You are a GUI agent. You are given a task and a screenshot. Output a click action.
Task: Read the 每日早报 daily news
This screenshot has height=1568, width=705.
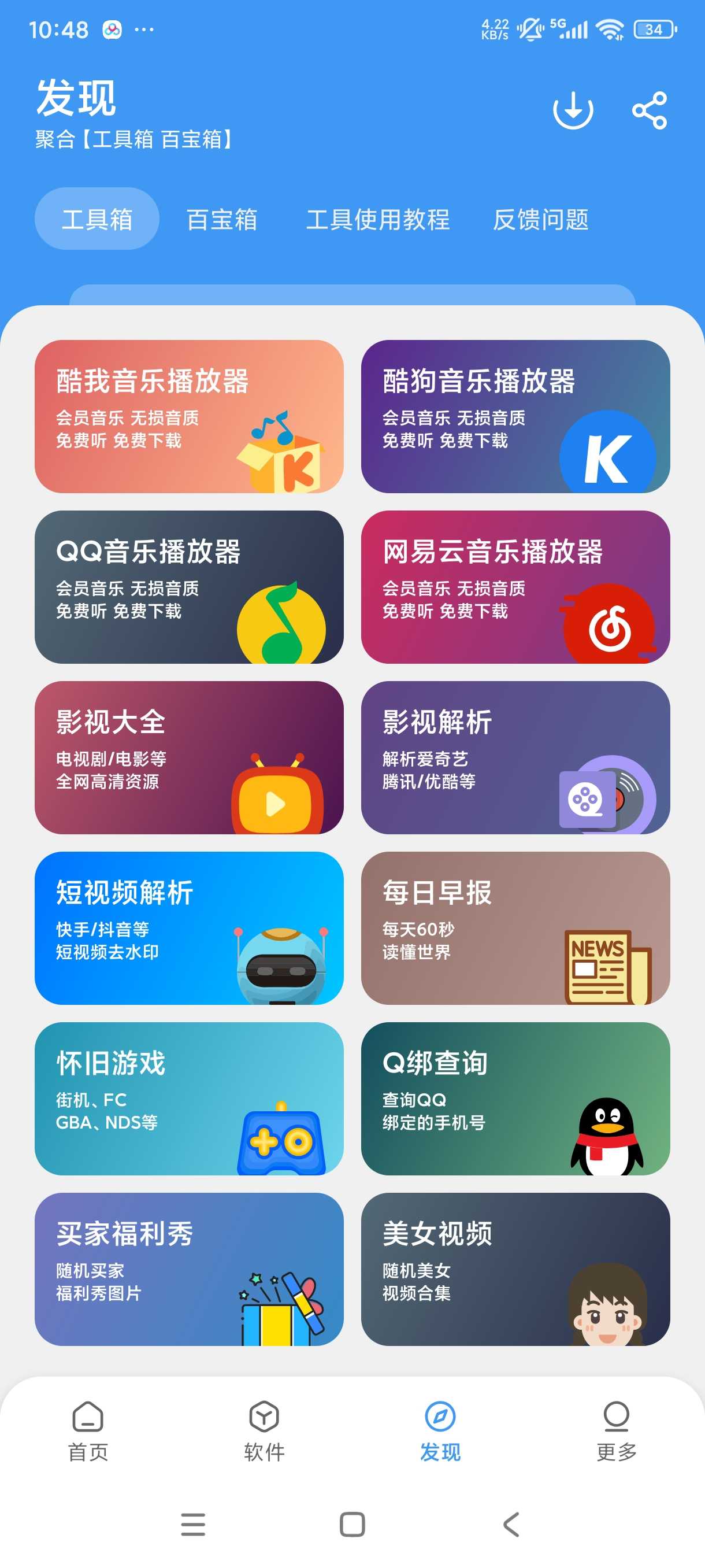[515, 927]
